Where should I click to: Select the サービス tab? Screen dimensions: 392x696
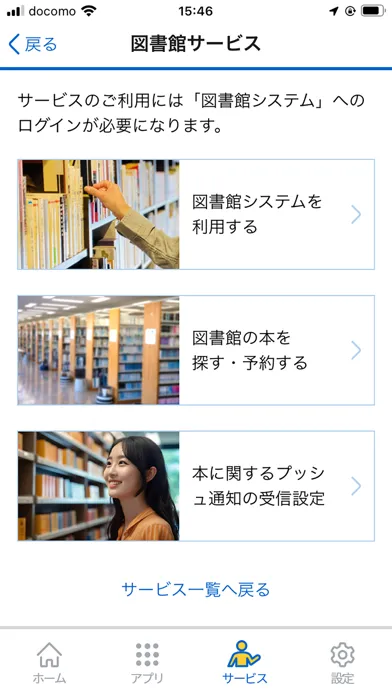pos(245,663)
